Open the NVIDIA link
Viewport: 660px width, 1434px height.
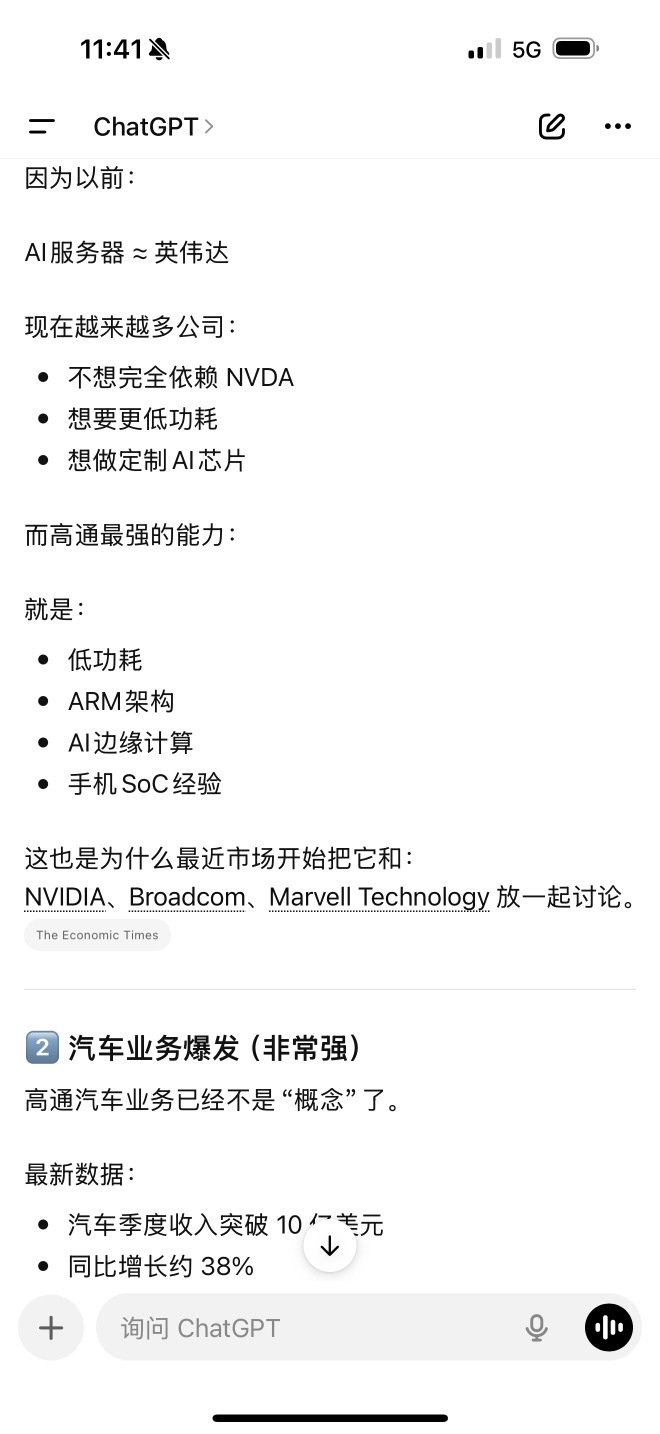click(x=65, y=897)
